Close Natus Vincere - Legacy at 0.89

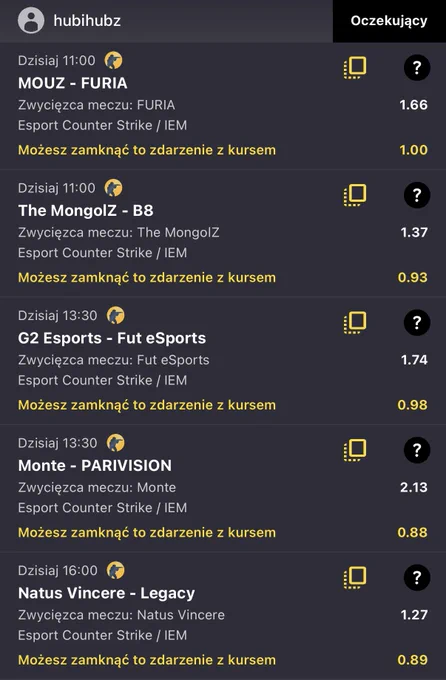(223, 660)
